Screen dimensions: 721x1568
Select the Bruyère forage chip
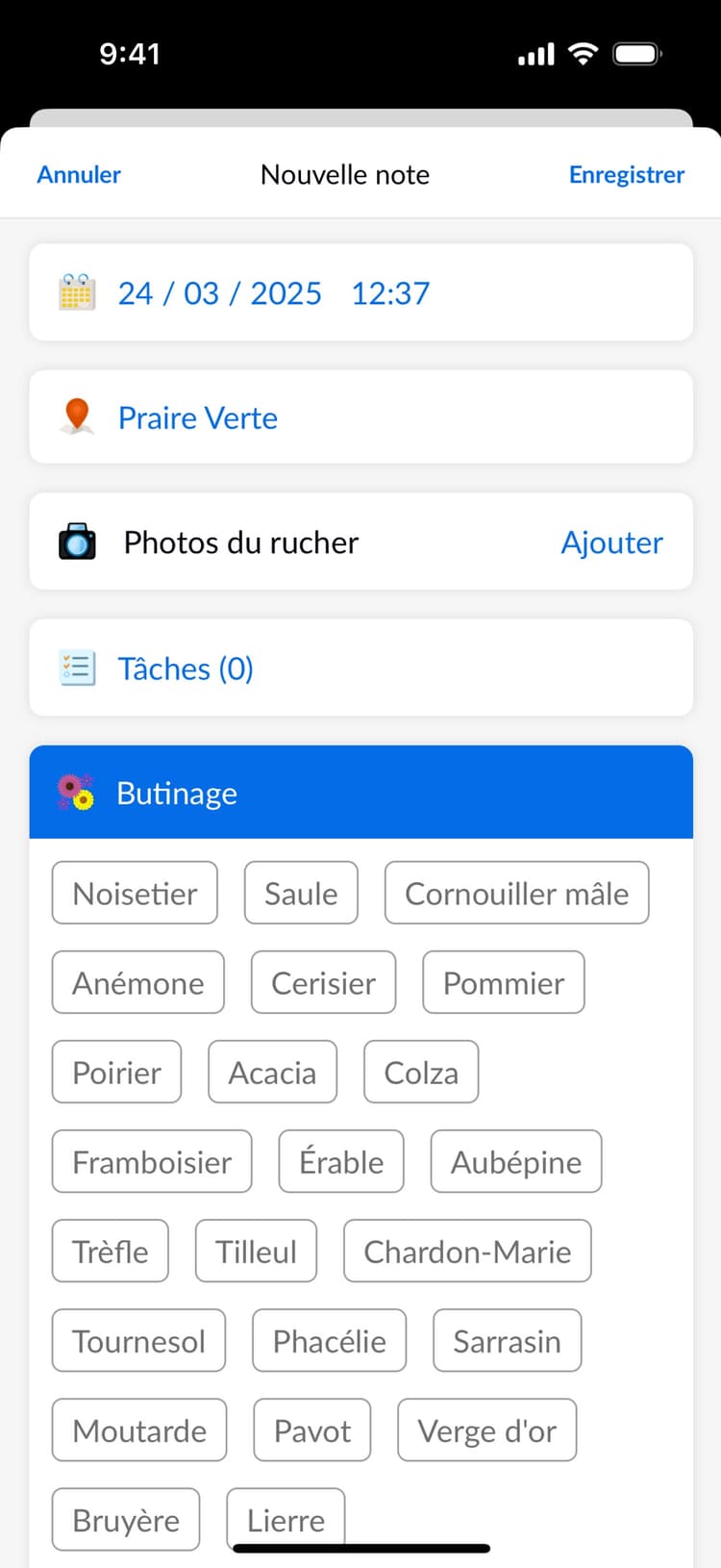(125, 1519)
